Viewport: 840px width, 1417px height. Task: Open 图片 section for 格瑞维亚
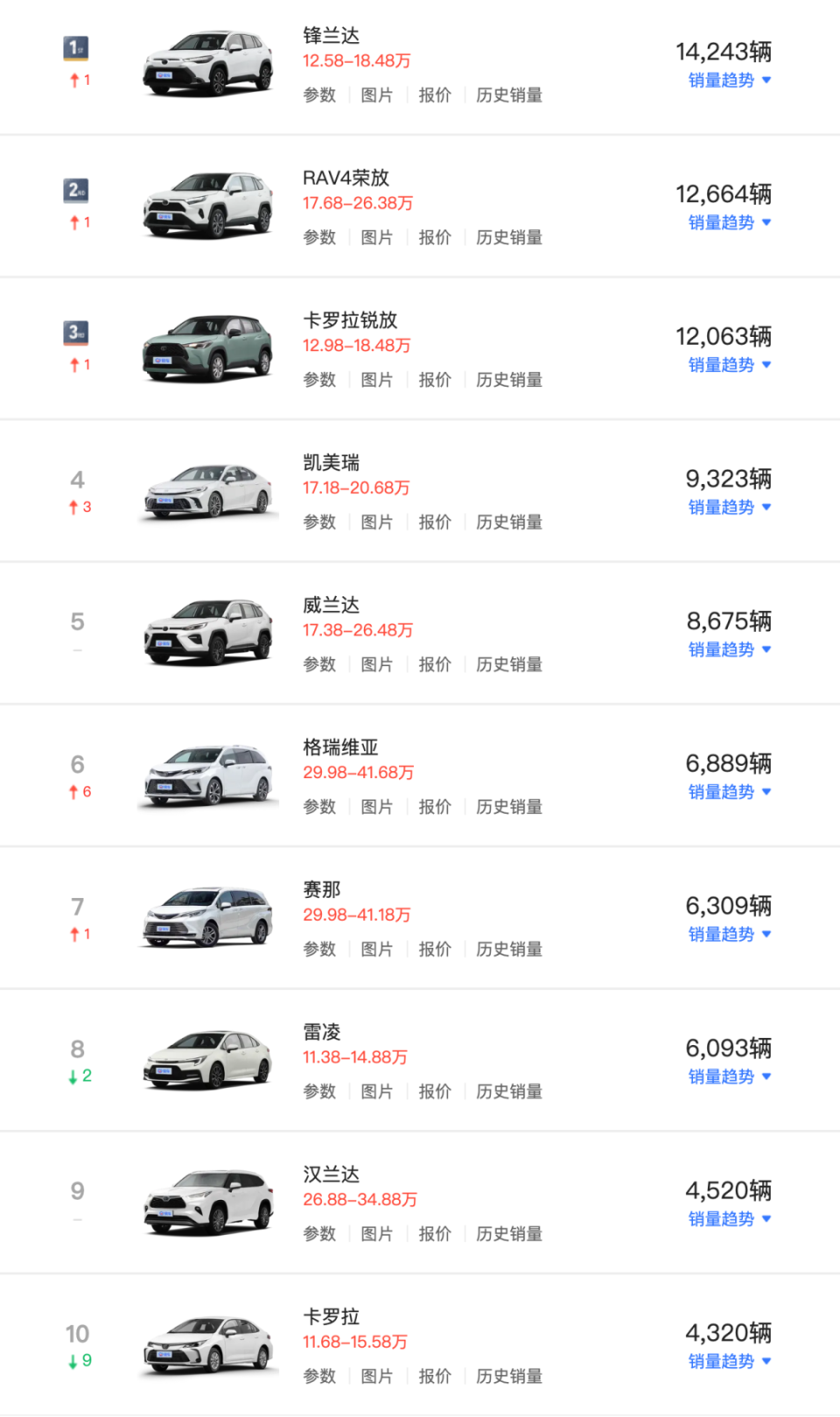pos(377,806)
